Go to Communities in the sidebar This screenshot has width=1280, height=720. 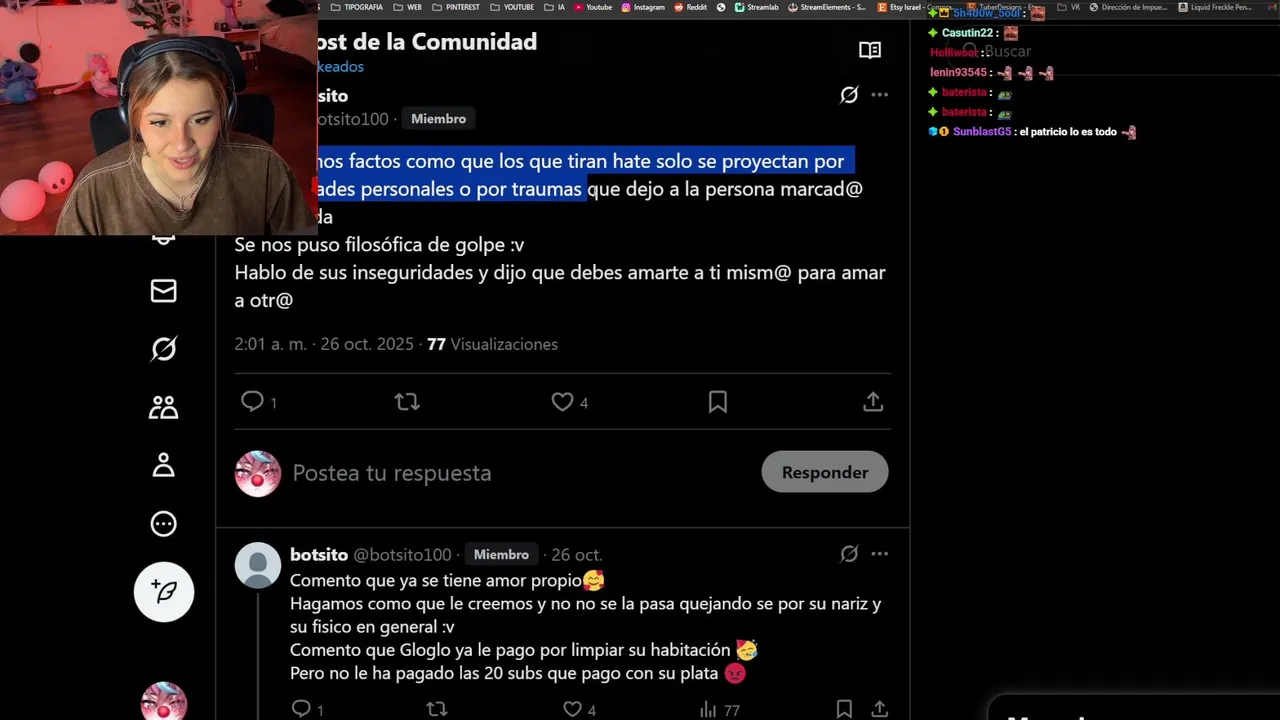click(163, 407)
